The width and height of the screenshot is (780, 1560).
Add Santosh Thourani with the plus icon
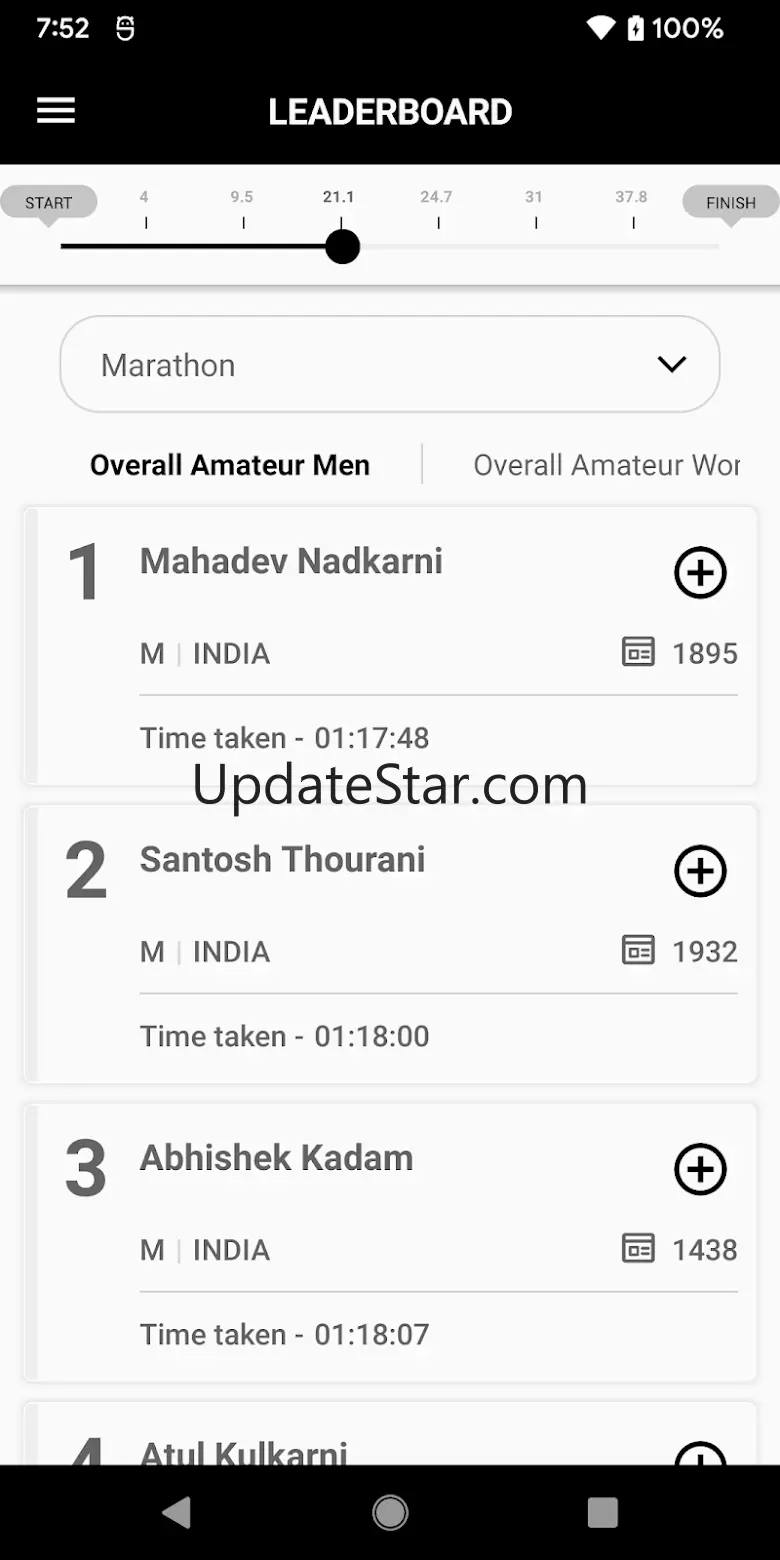click(x=700, y=871)
